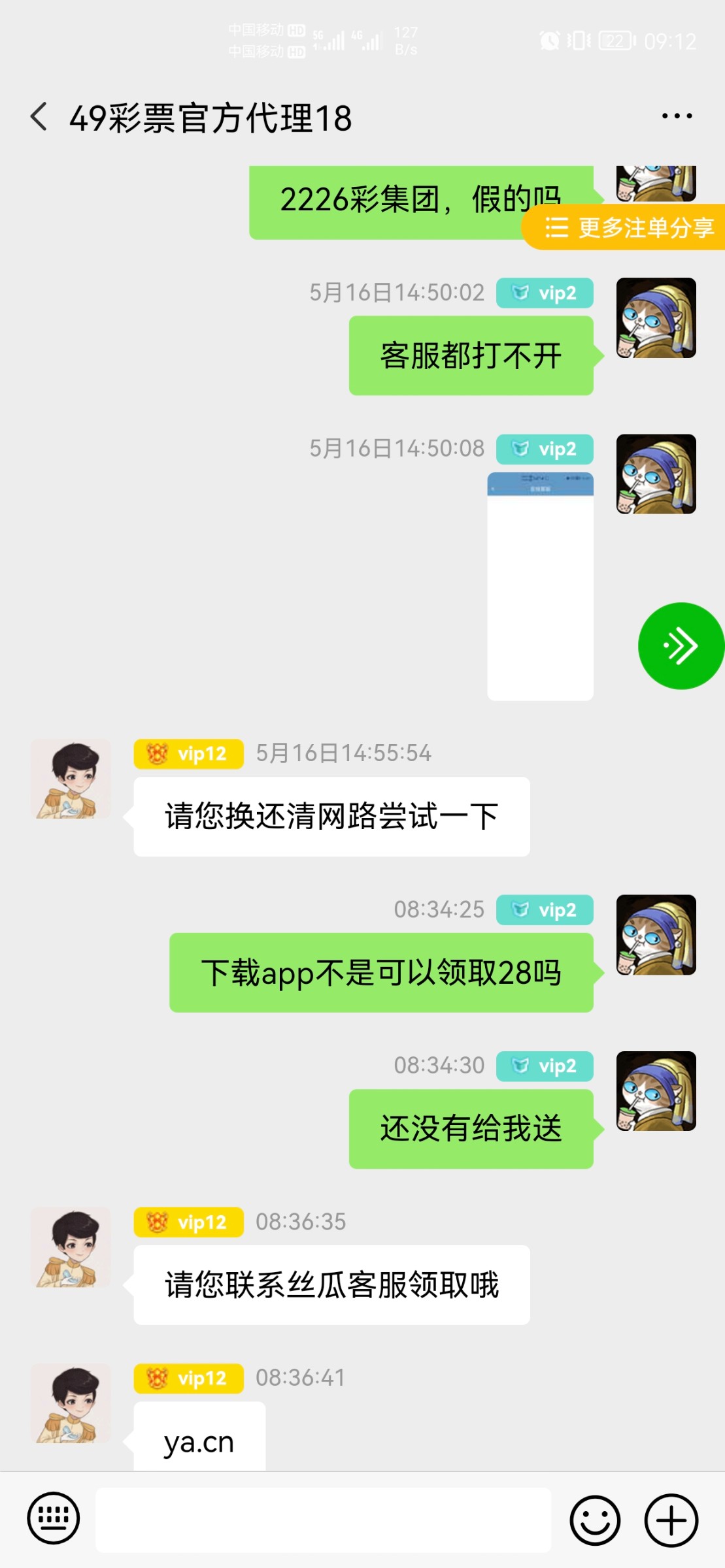Go back from the 49彩票官方代理18 chat
The image size is (725, 1568).
pyautogui.click(x=39, y=117)
